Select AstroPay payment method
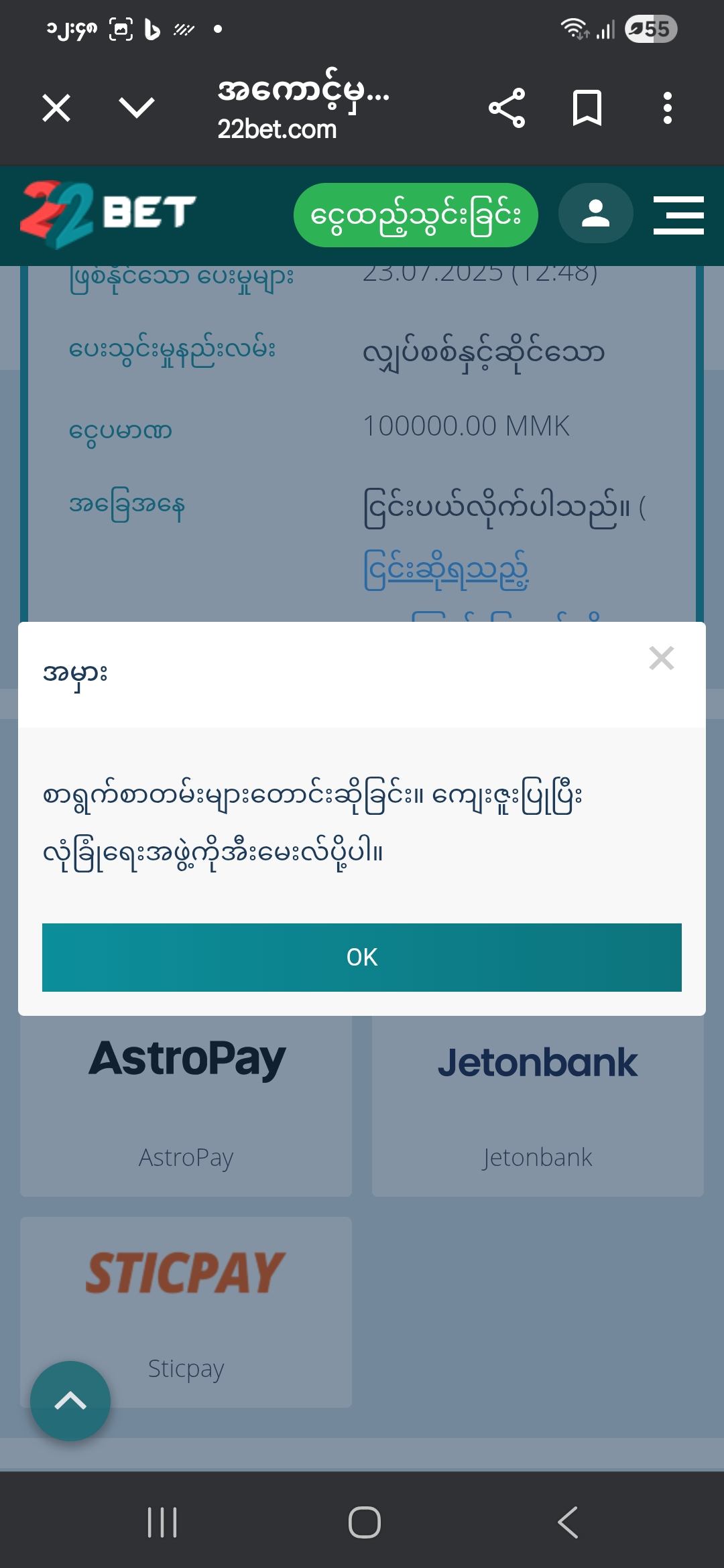This screenshot has width=724, height=1568. point(186,1106)
